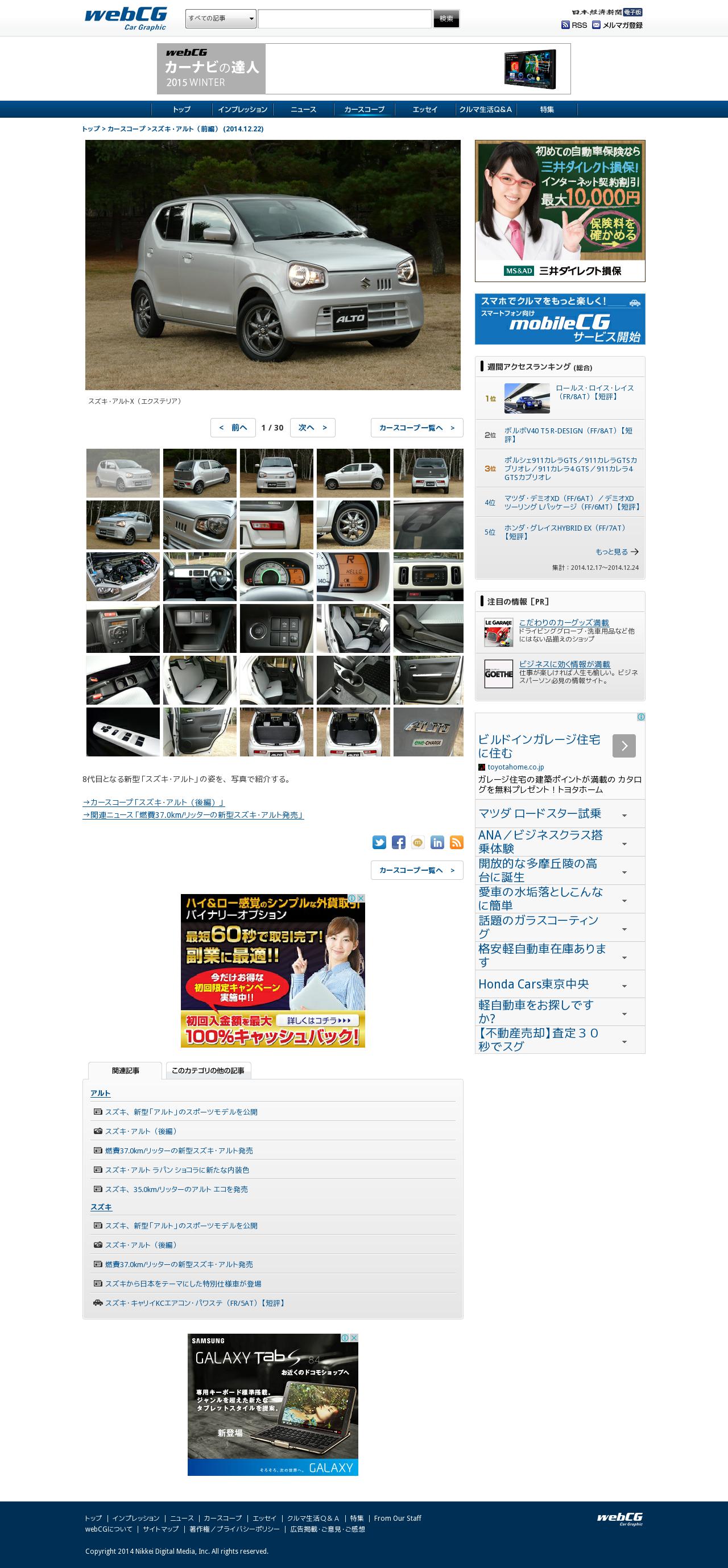Switch to このカテゴリの他の記事 tab

click(208, 1071)
